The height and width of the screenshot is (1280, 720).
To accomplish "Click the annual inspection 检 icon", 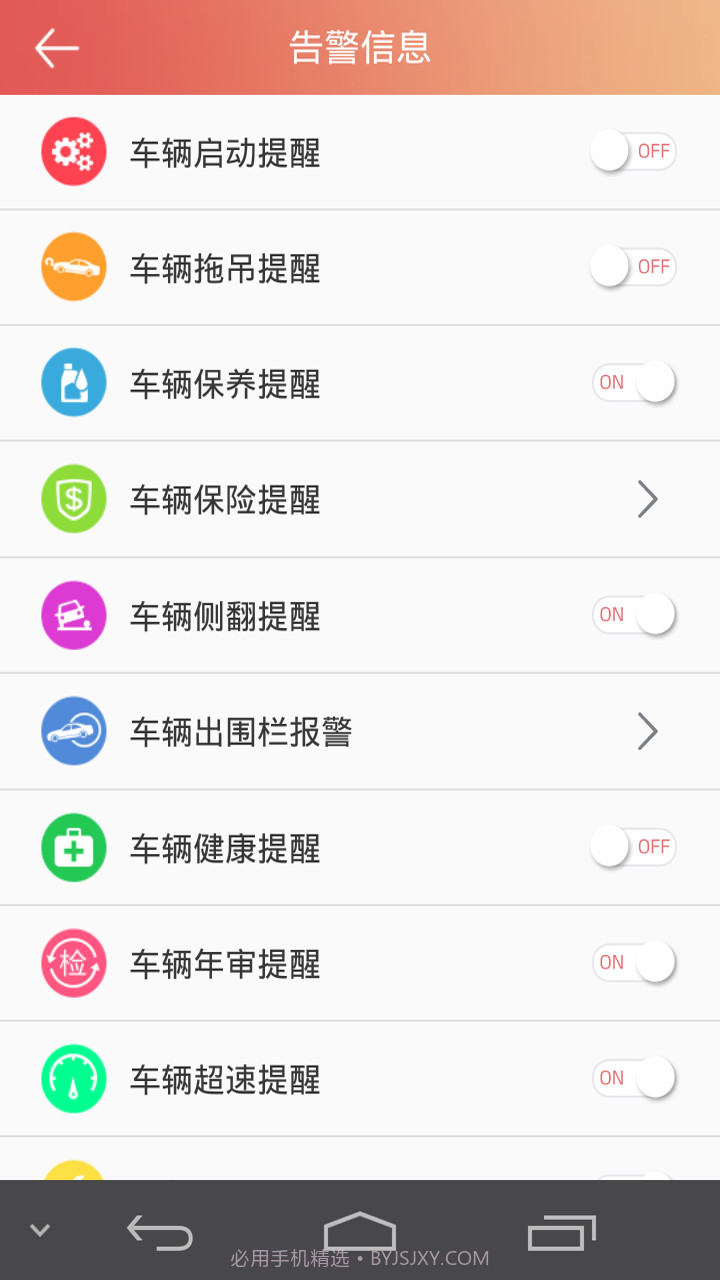I will click(x=73, y=963).
